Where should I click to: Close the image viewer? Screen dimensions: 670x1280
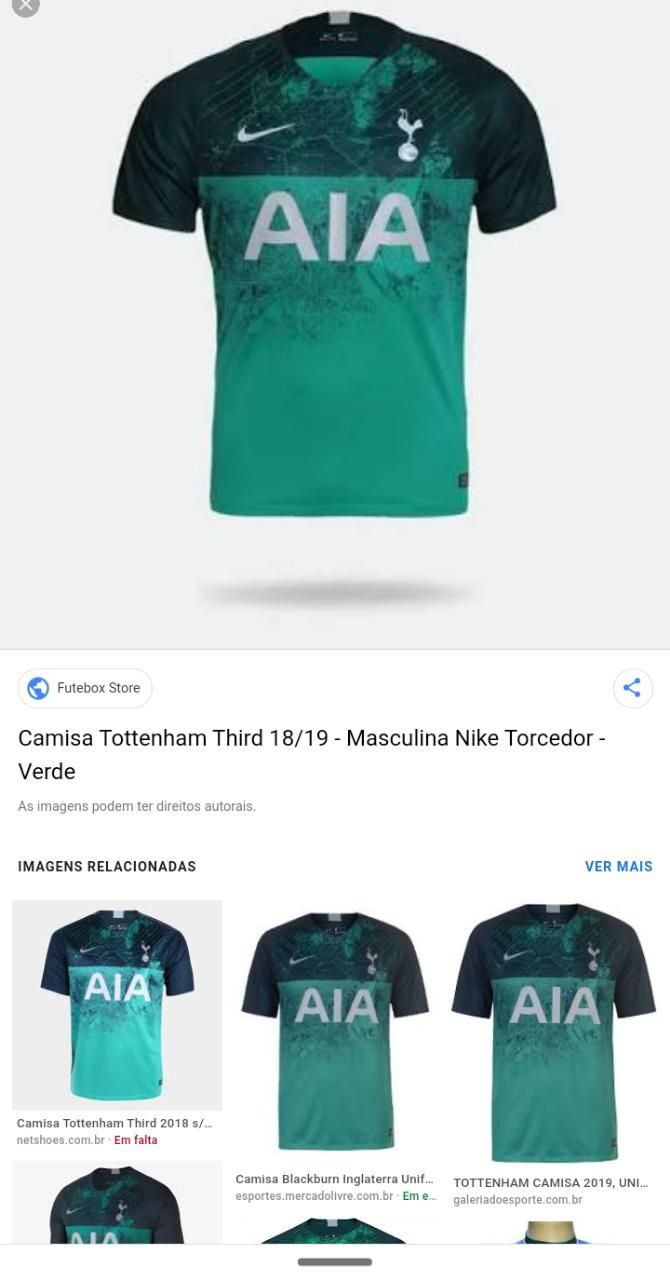(25, 6)
